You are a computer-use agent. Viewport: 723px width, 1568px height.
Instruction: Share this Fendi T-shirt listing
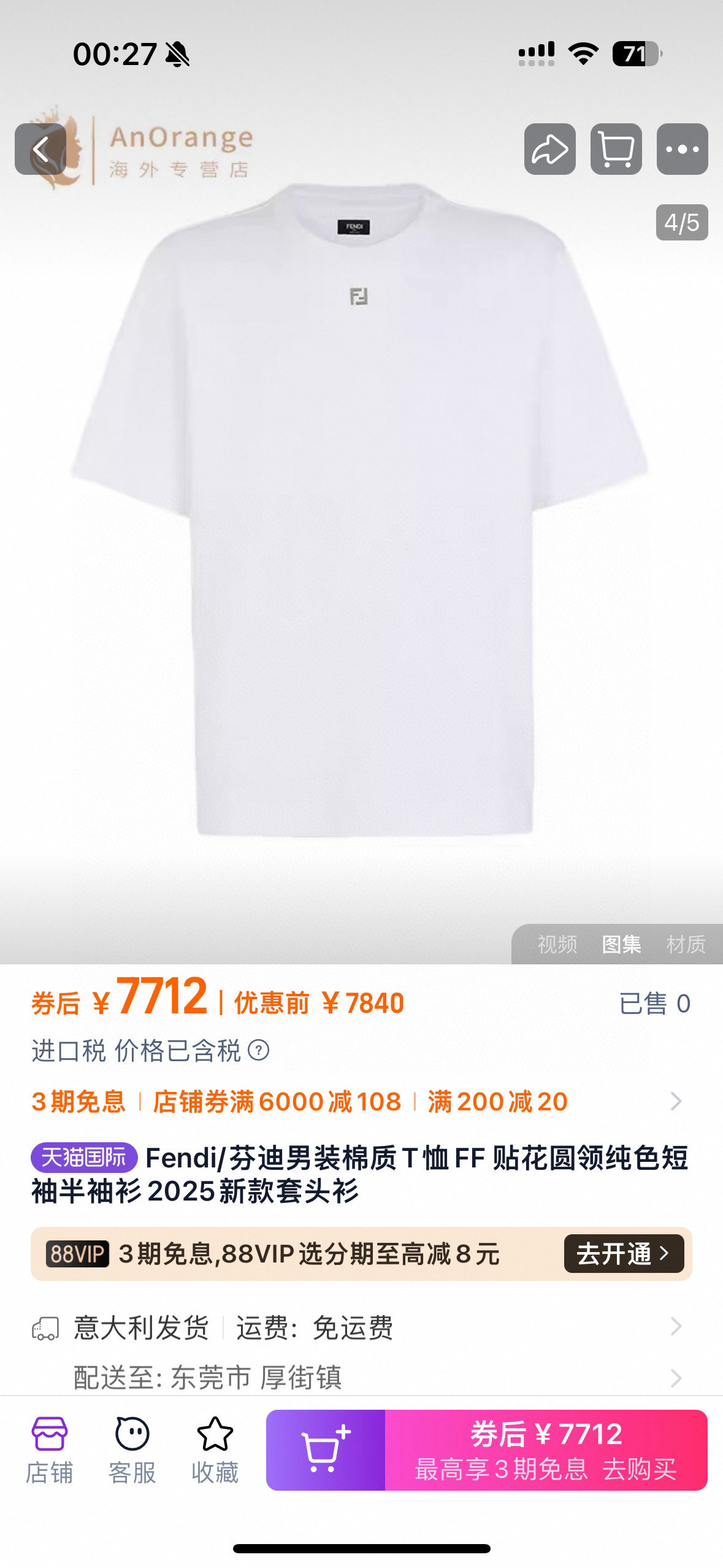(x=549, y=149)
